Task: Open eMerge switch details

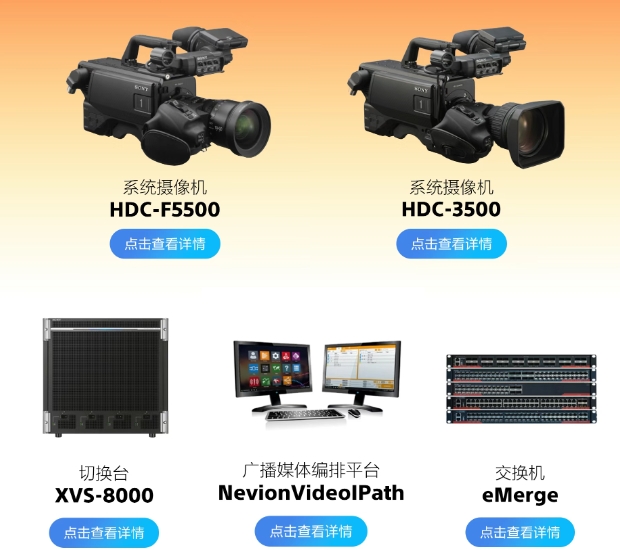Action: [520, 532]
